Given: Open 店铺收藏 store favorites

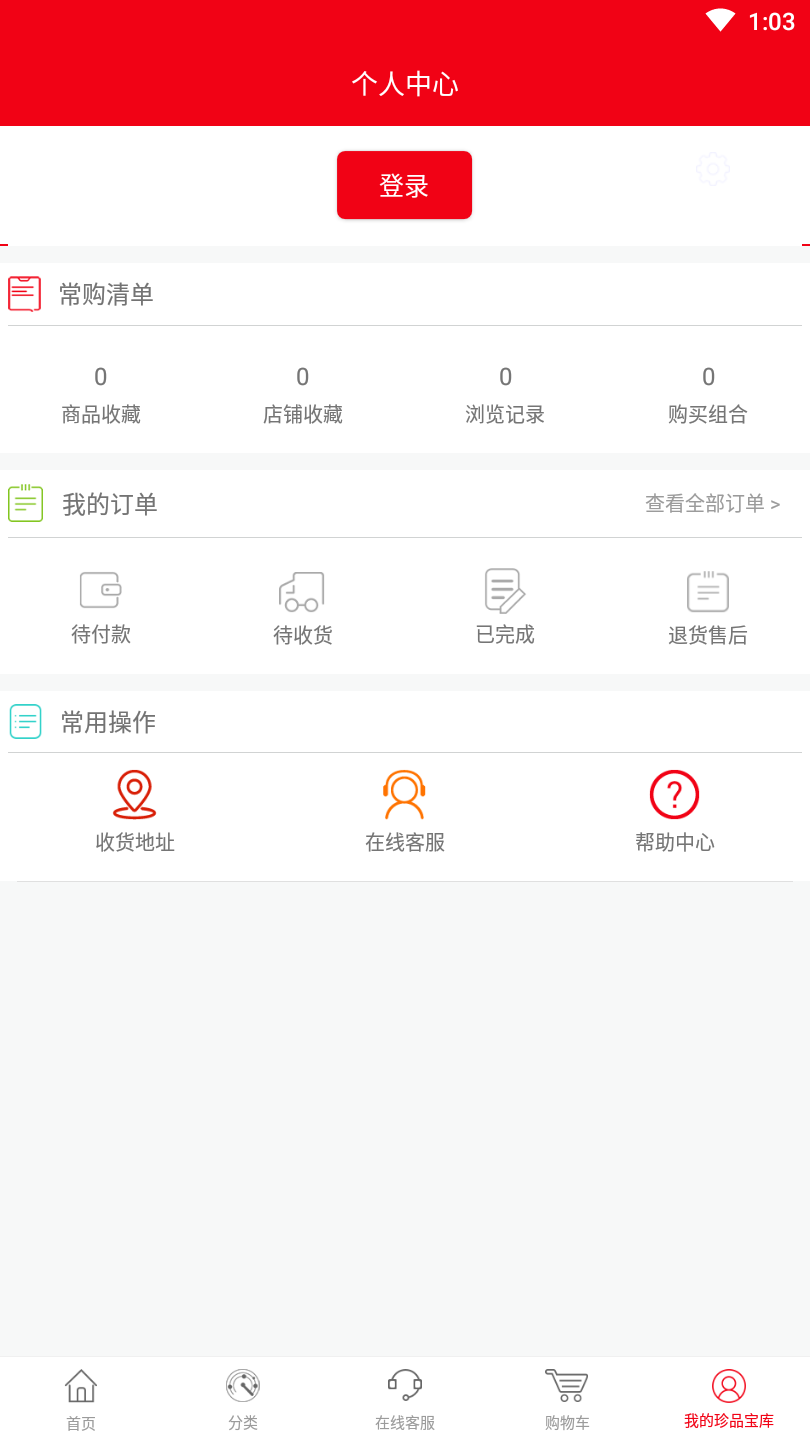Looking at the screenshot, I should 303,395.
